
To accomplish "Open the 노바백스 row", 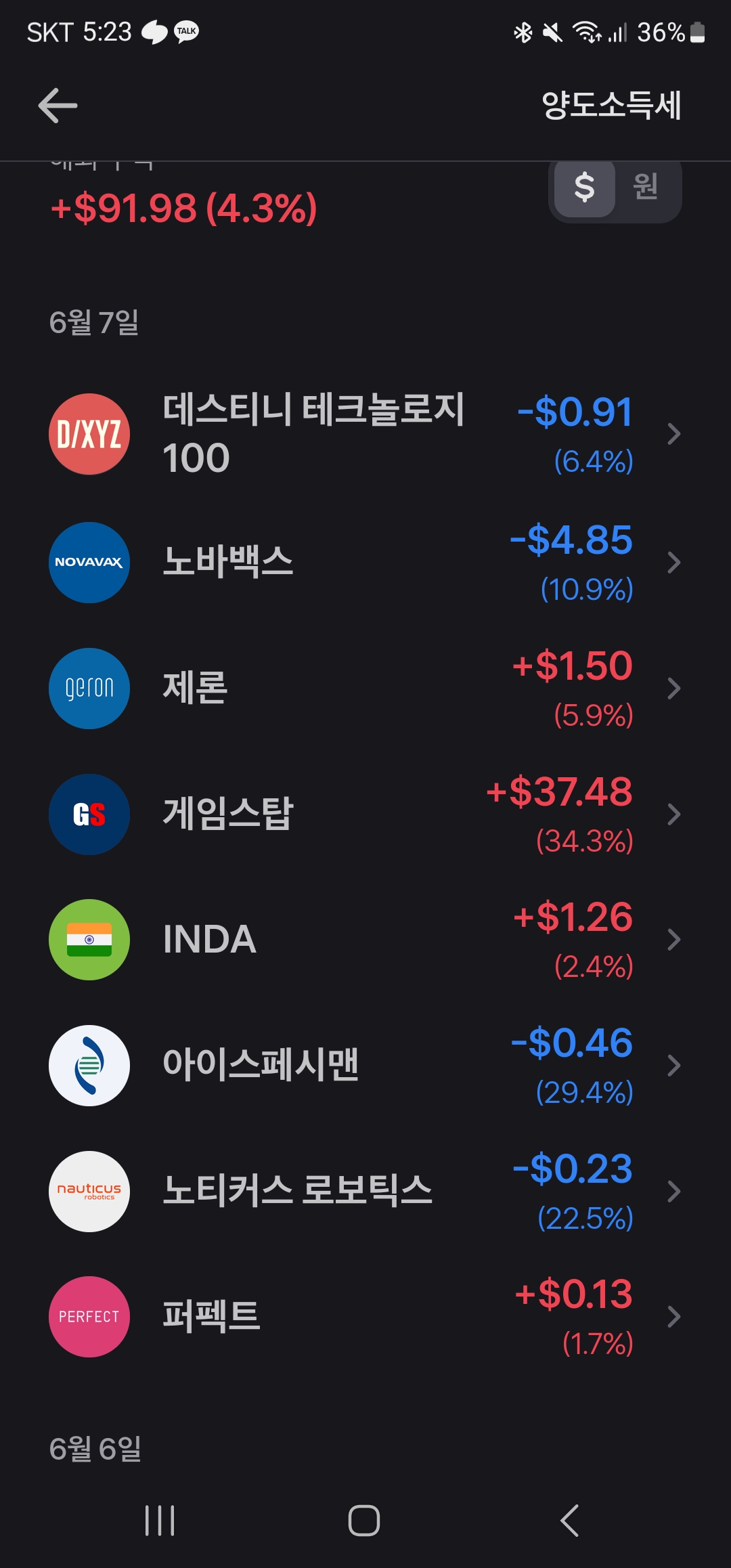I will tap(365, 563).
